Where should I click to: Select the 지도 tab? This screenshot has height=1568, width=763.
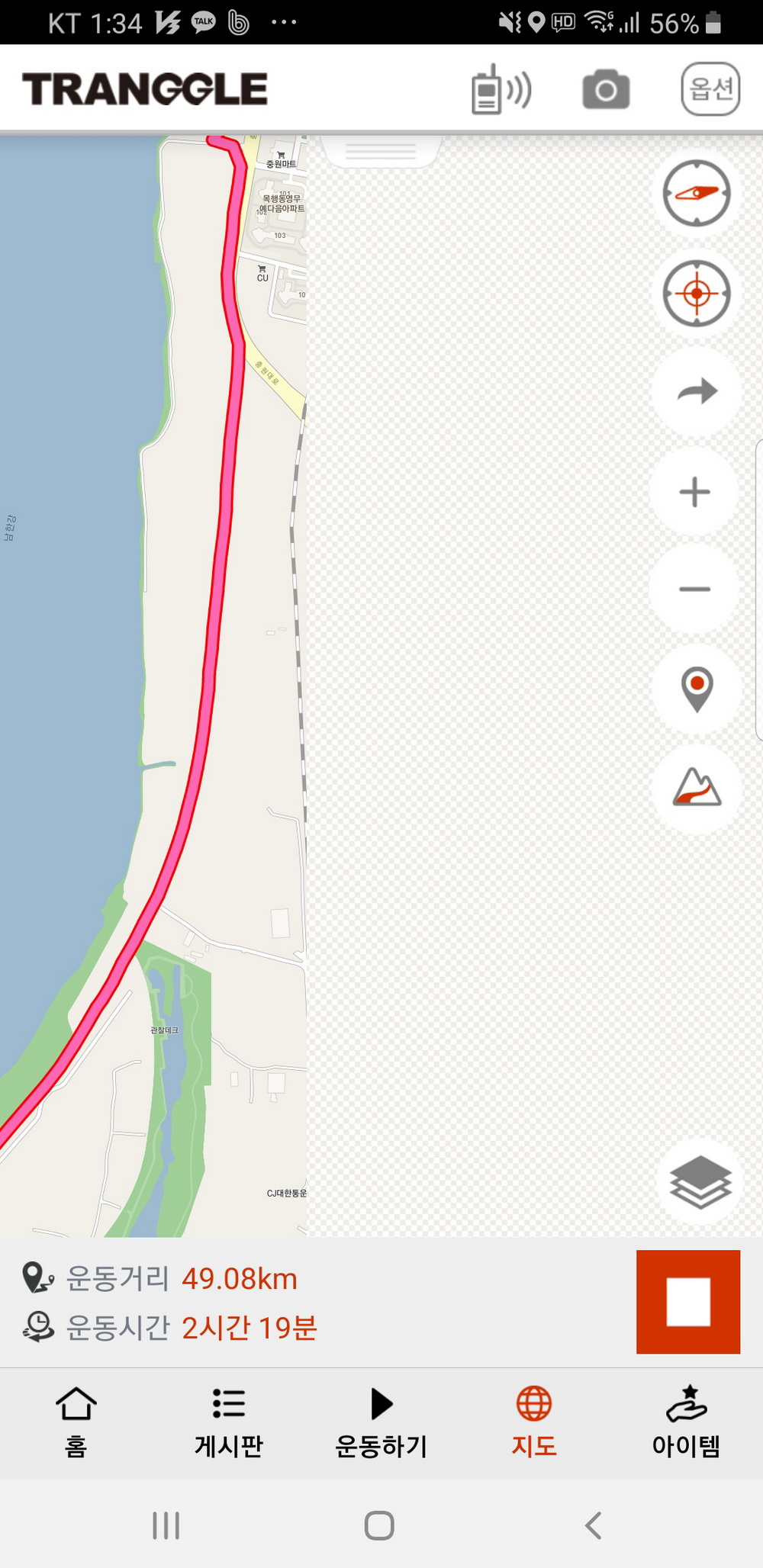(x=534, y=1422)
